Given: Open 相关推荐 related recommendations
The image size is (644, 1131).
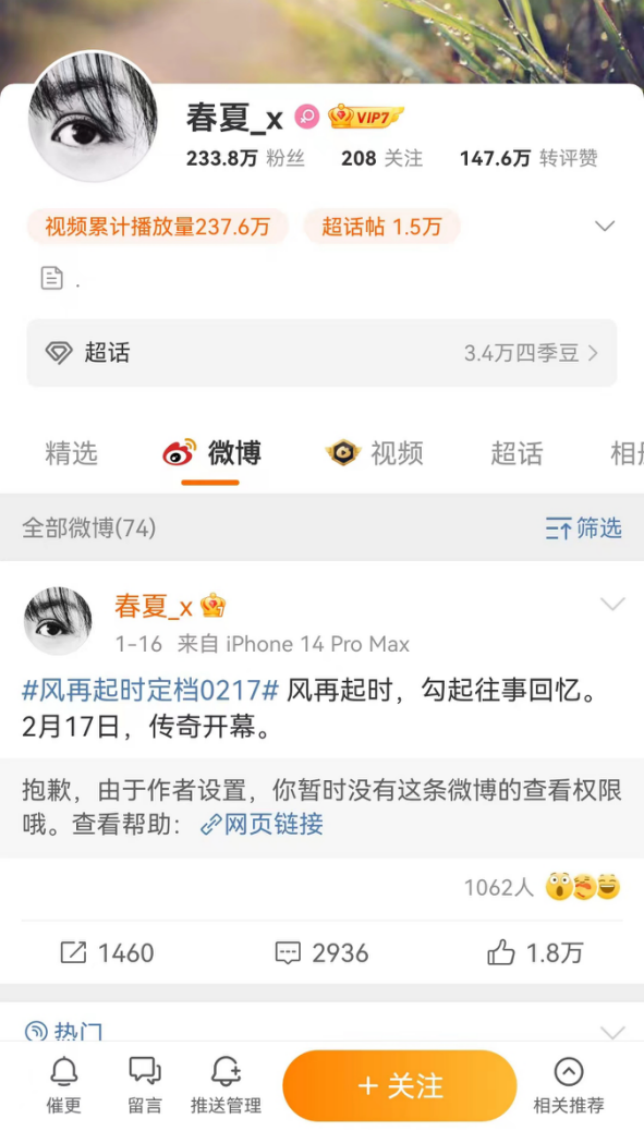Looking at the screenshot, I should [568, 1085].
